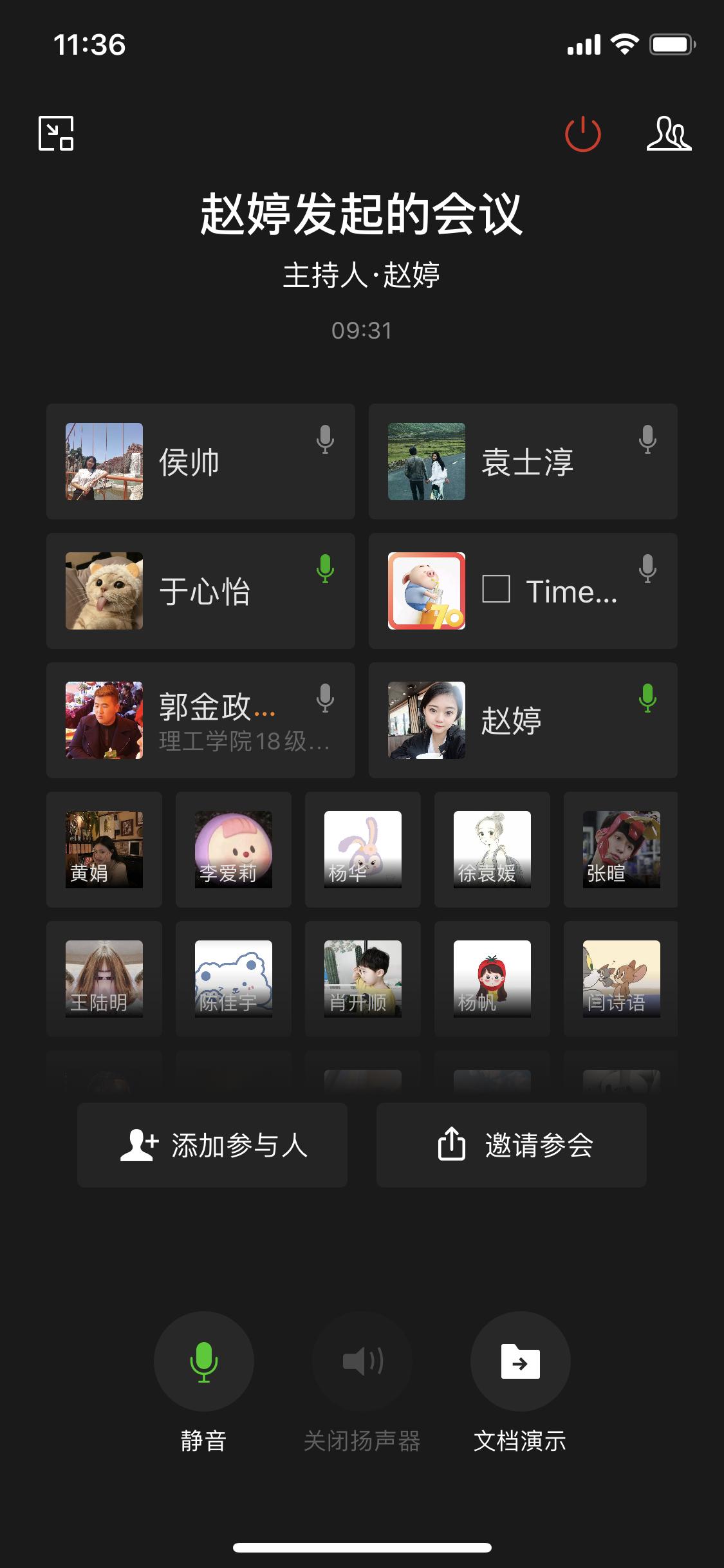Select 黄娟 avatar tile
Viewport: 724px width, 1568px height.
point(104,850)
